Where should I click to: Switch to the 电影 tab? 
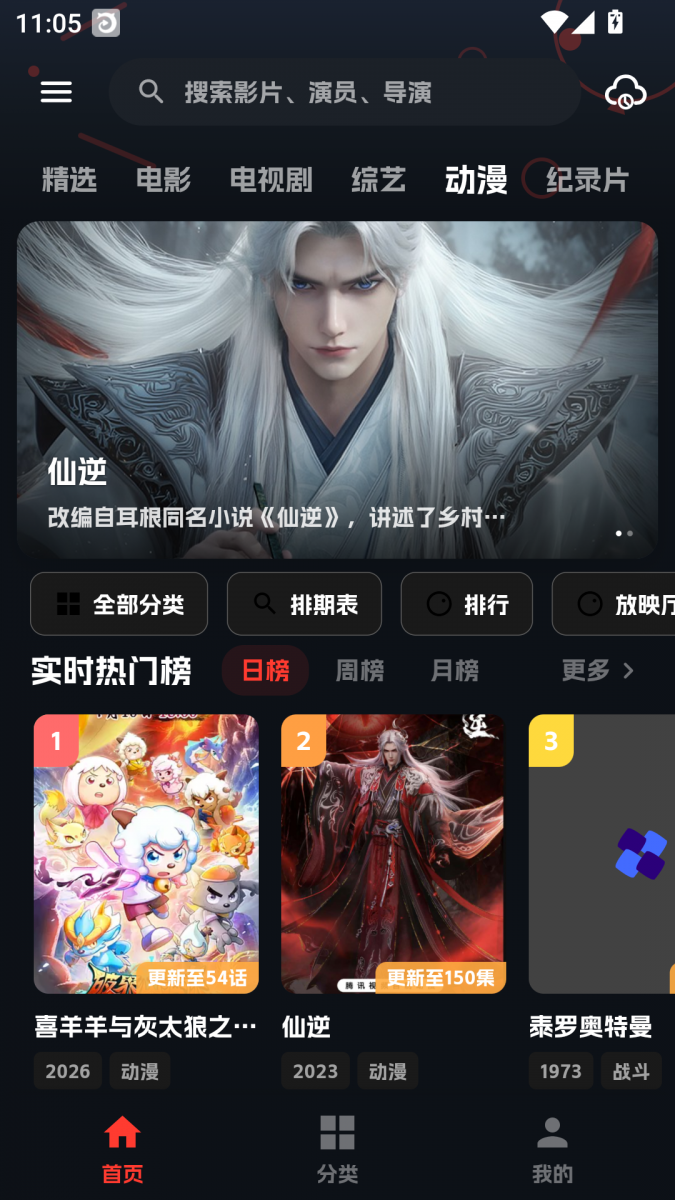(163, 180)
